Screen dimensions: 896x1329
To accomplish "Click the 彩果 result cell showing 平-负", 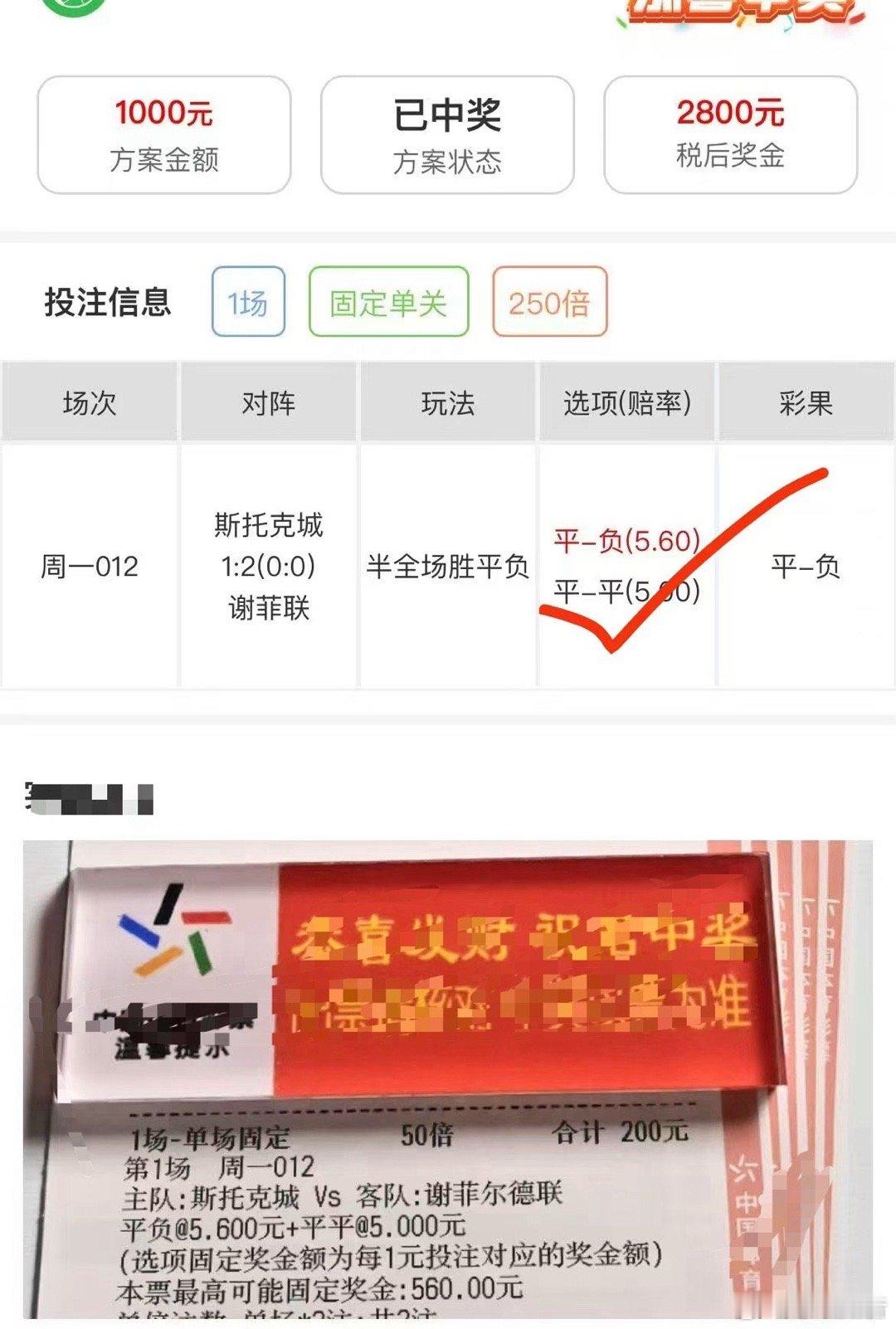I will 806,567.
